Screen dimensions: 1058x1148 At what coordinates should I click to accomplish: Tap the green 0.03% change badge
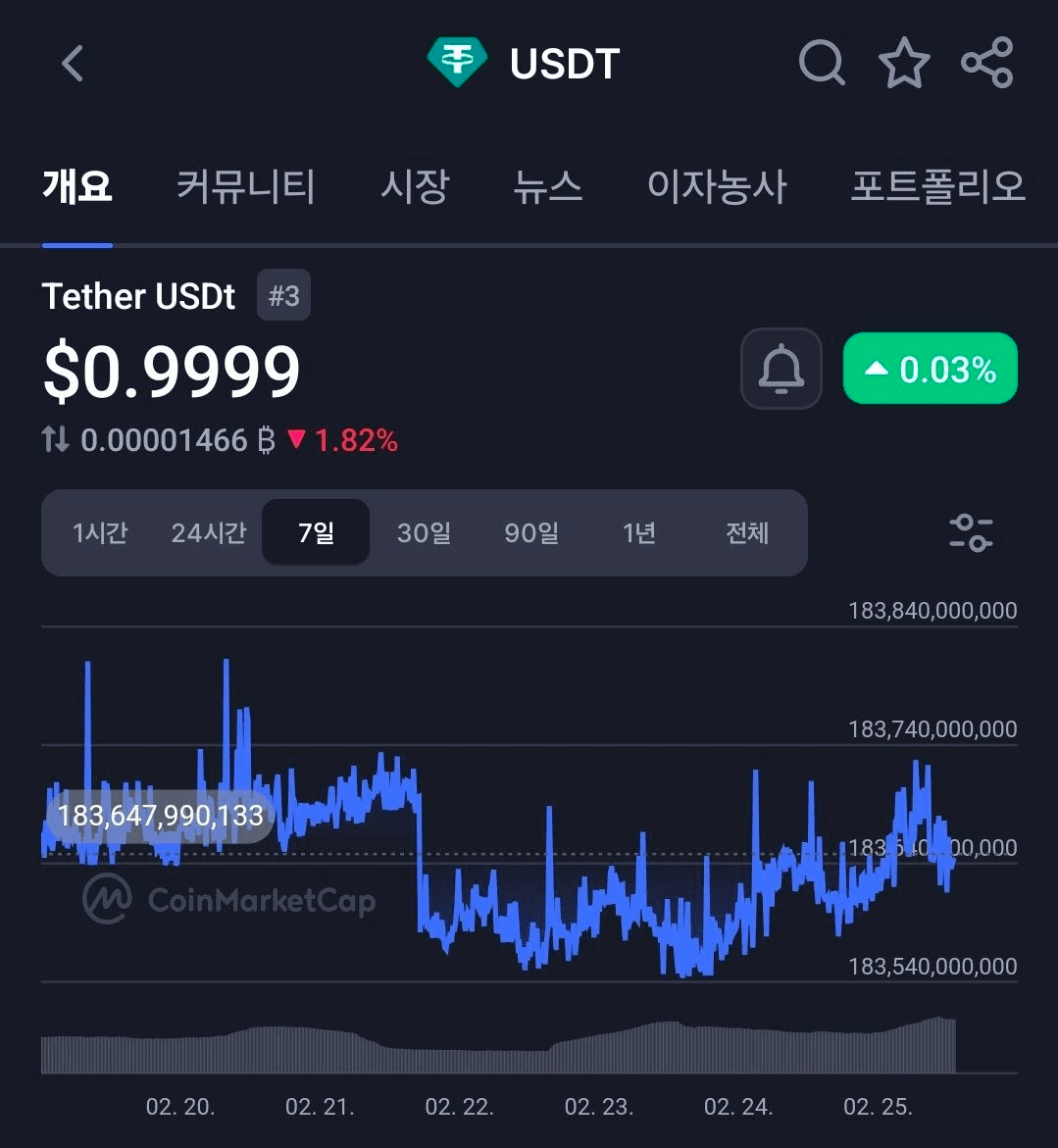[930, 369]
